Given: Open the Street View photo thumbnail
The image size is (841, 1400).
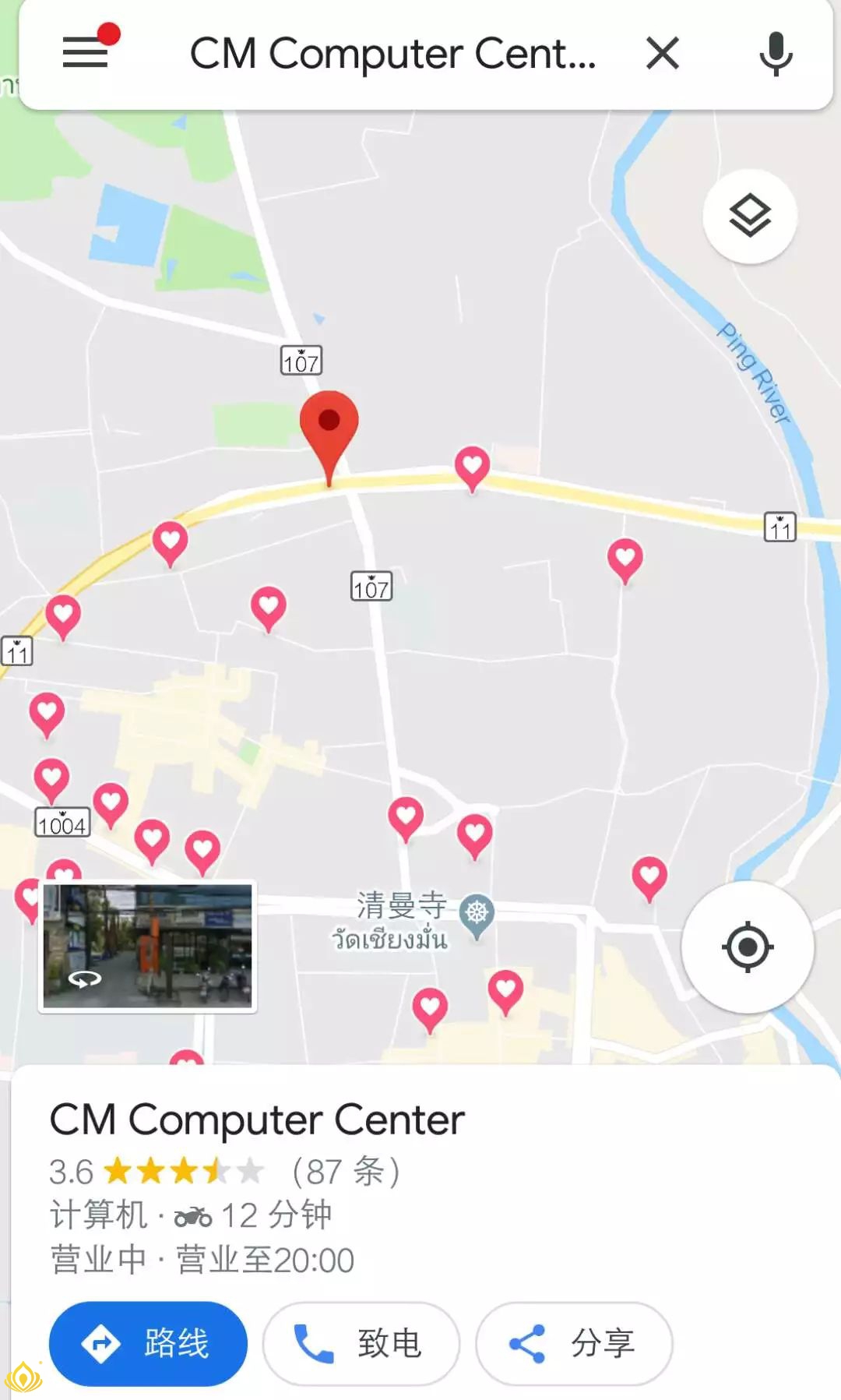Looking at the screenshot, I should tap(148, 947).
